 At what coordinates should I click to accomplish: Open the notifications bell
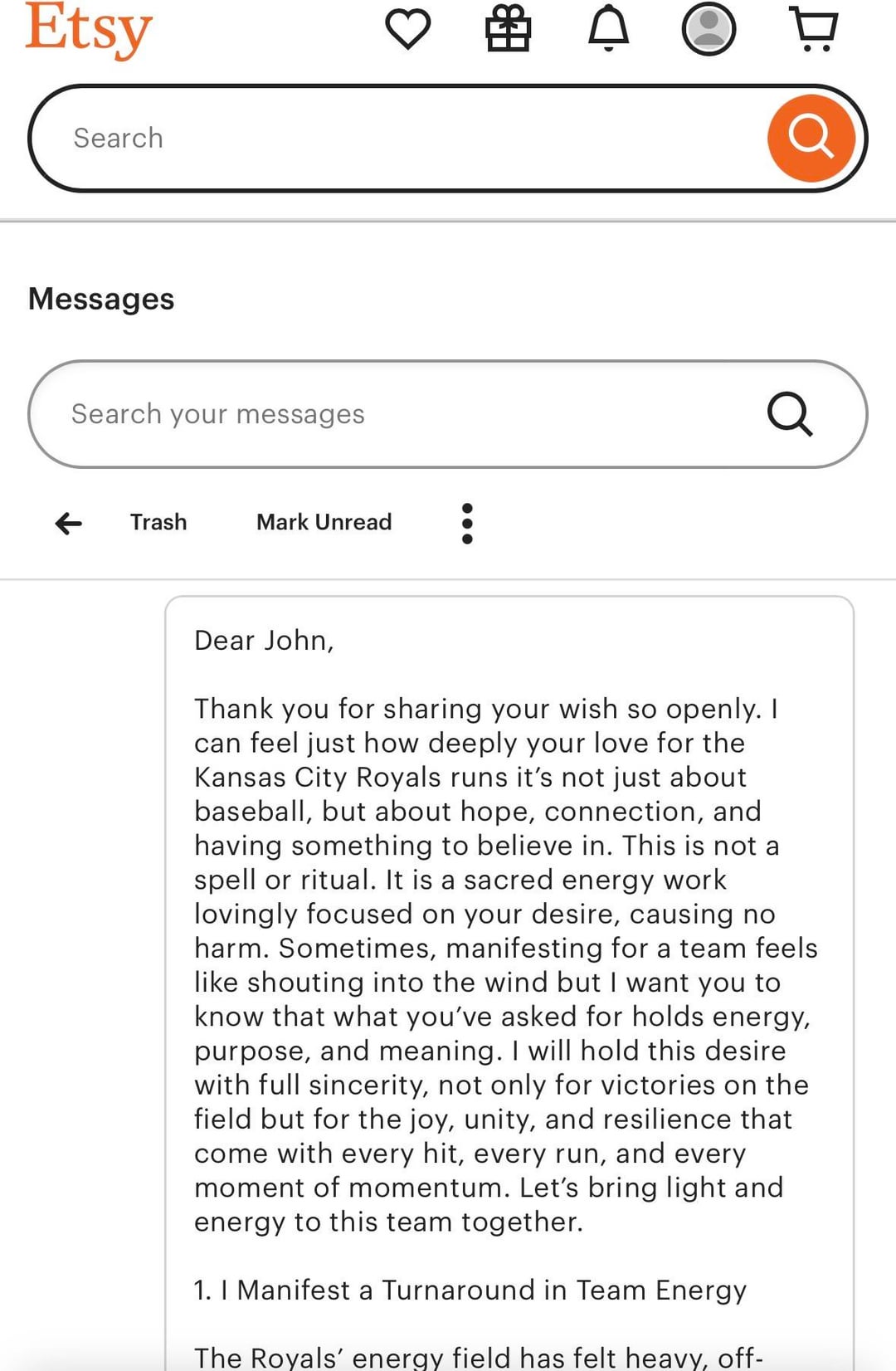pos(608,29)
